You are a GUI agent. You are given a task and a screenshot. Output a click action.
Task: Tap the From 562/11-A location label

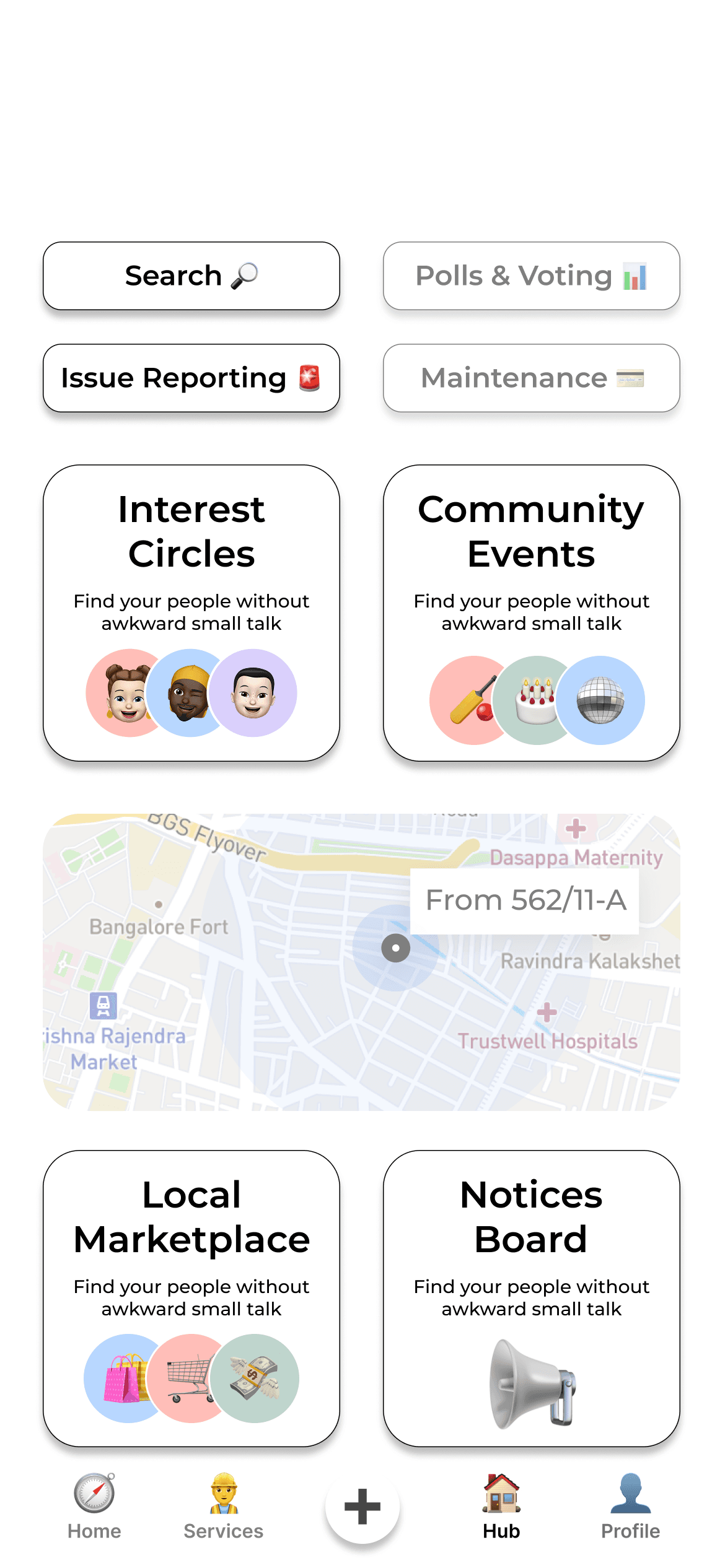coord(524,900)
